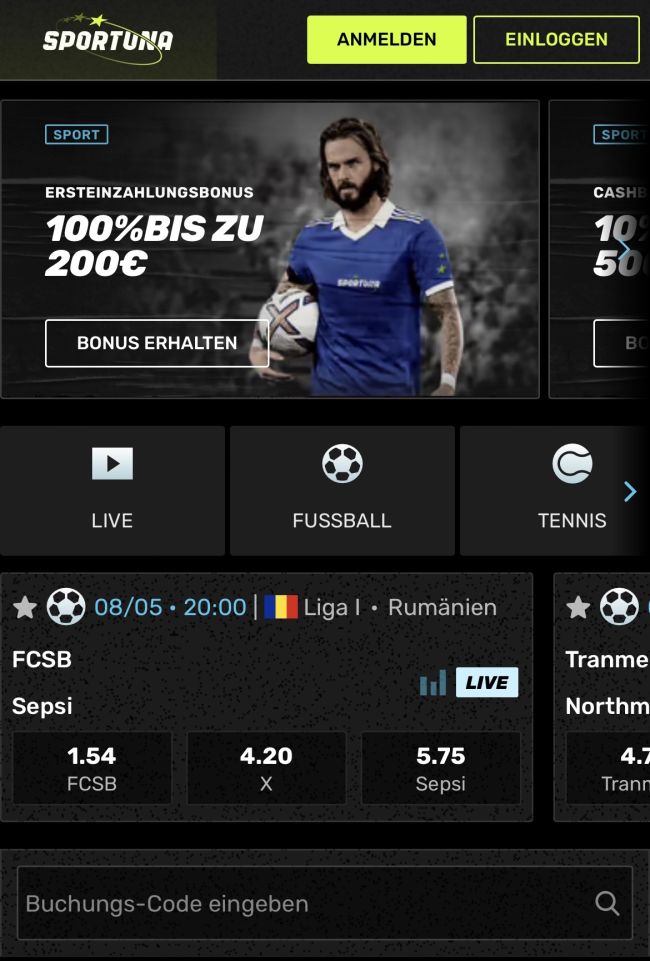
Task: Choose Sepsi odds 5.75
Action: [x=441, y=768]
